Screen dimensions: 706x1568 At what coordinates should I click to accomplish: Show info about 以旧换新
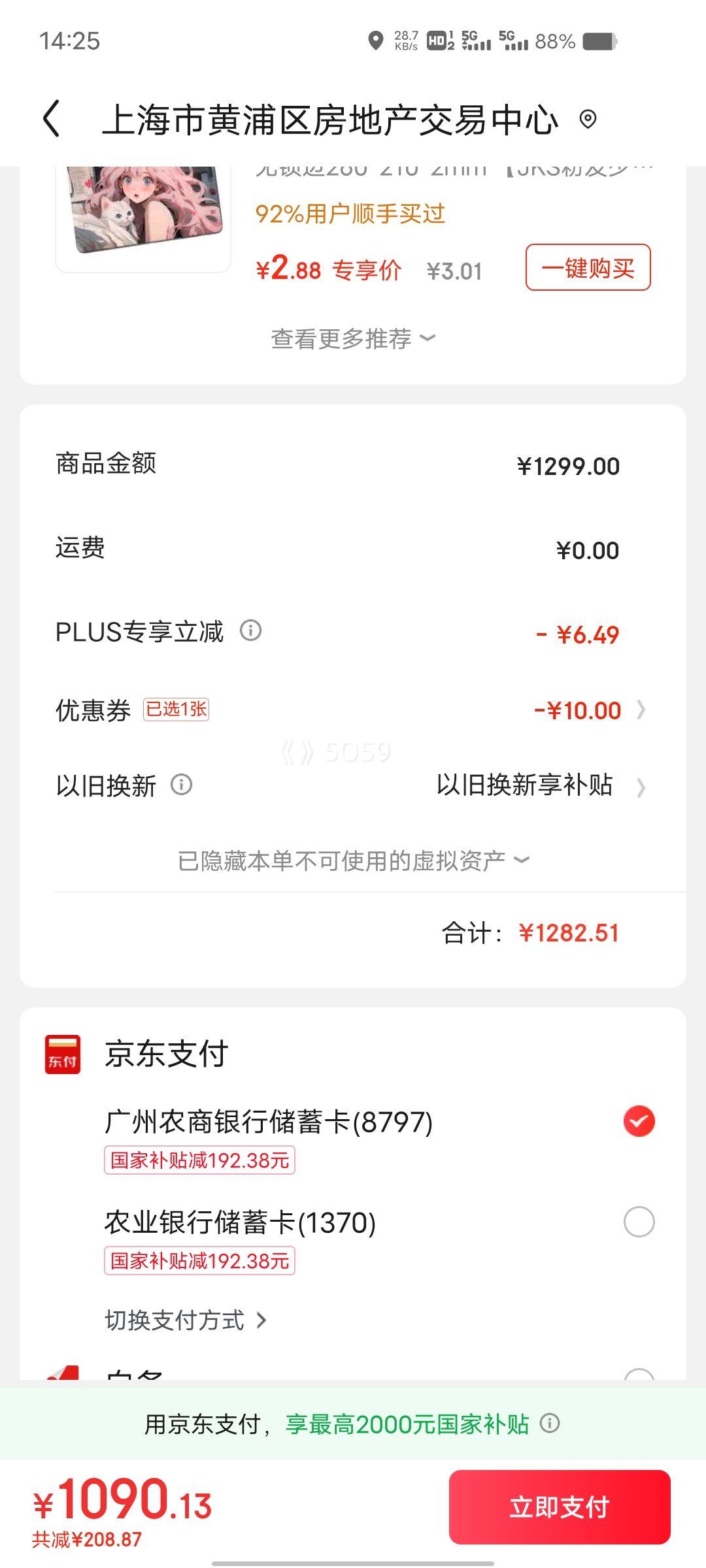tap(181, 785)
